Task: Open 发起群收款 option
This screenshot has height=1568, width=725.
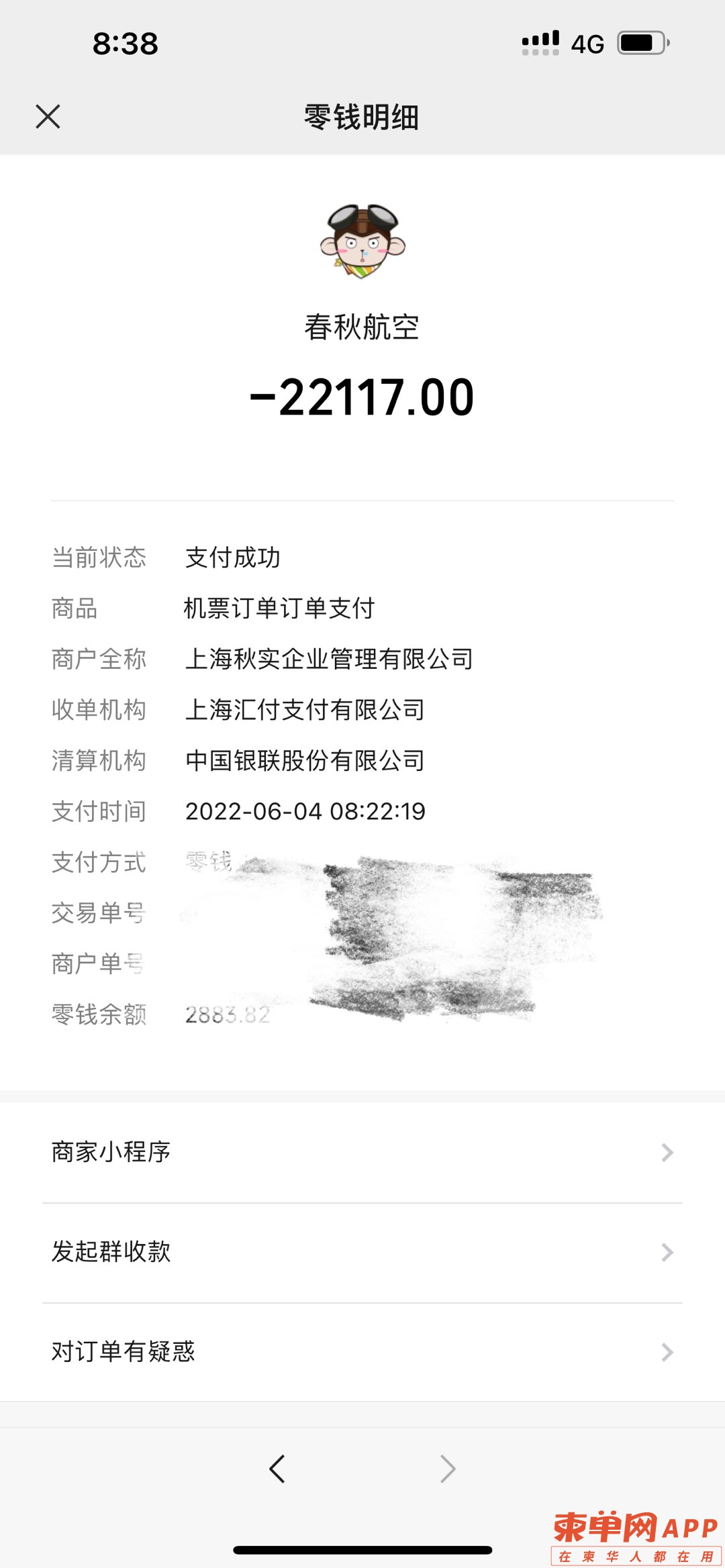Action: pyautogui.click(x=362, y=1252)
